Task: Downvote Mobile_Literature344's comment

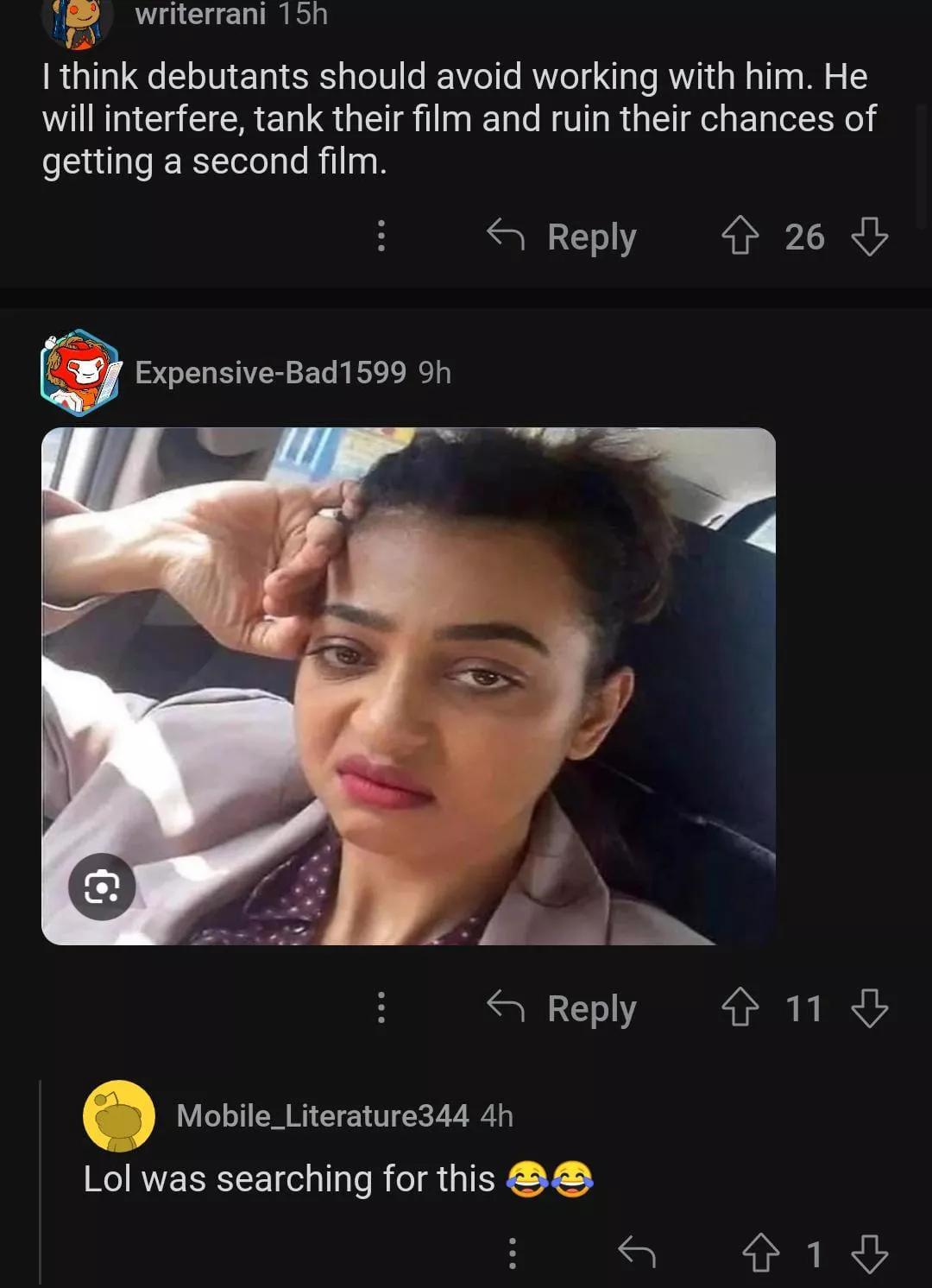Action: pyautogui.click(x=869, y=1253)
